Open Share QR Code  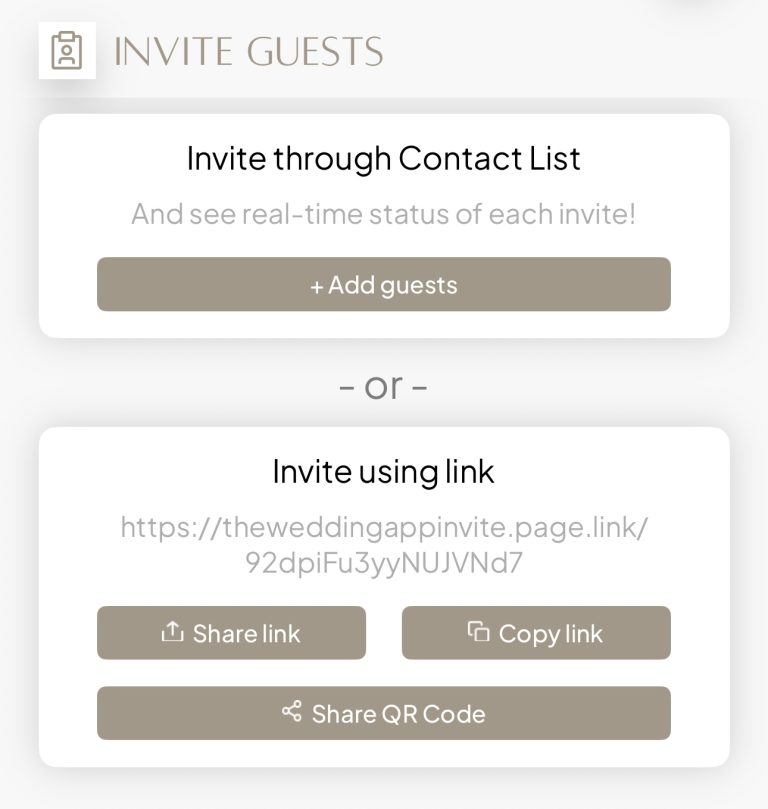coord(384,713)
